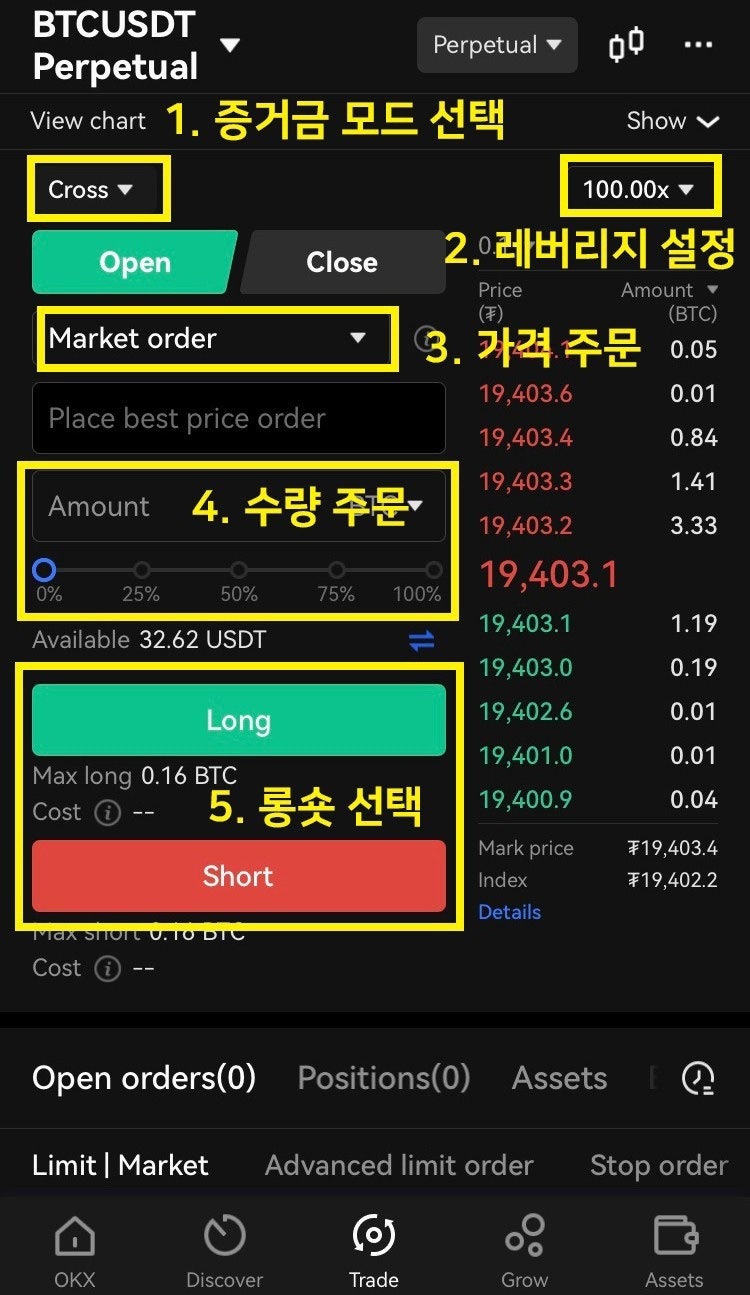Adjust the 100.00x leverage setting
Viewport: 750px width, 1295px height.
click(638, 189)
